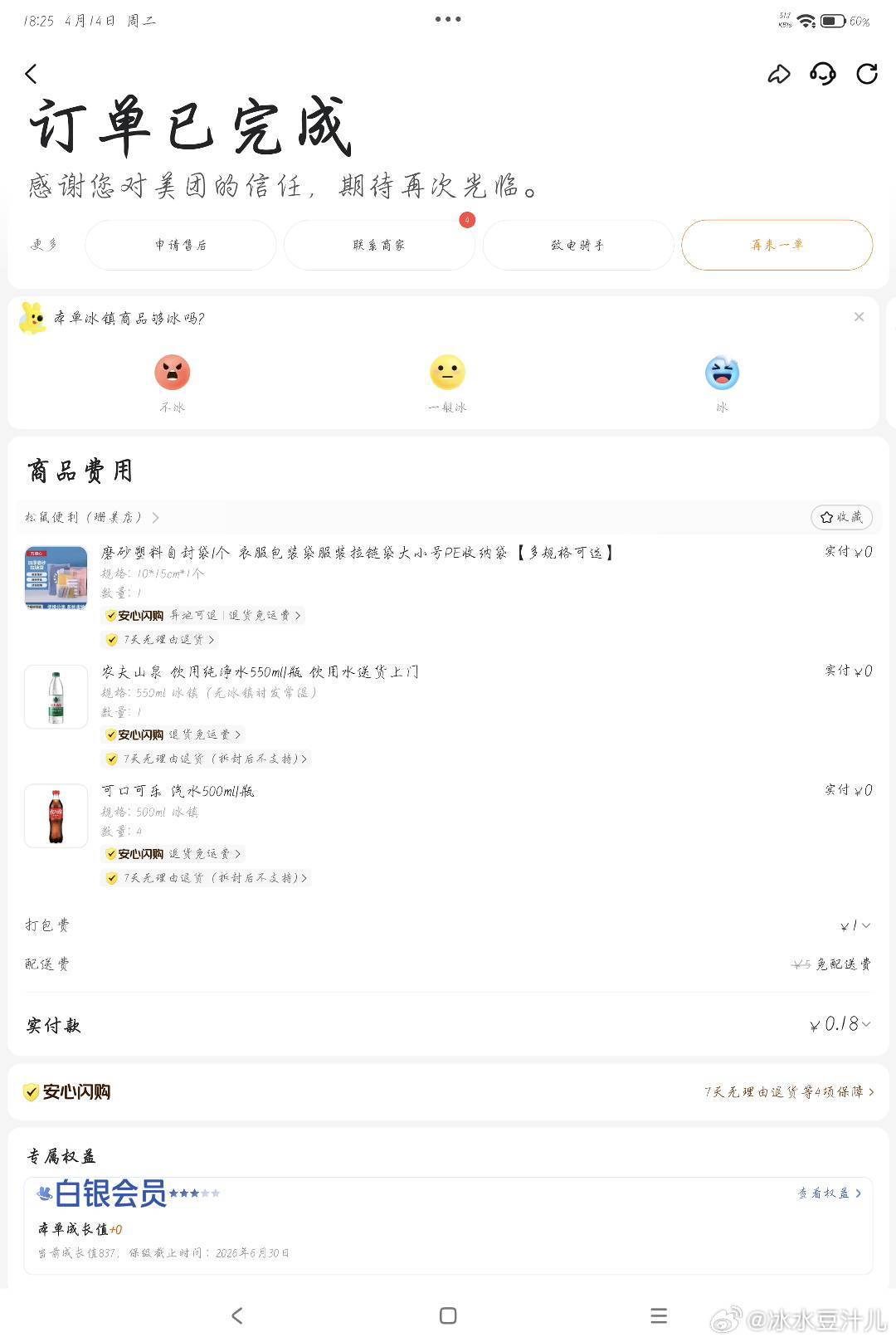Tap 联系商家 to message the merchant
Viewport: 896px width, 1342px height.
[379, 245]
